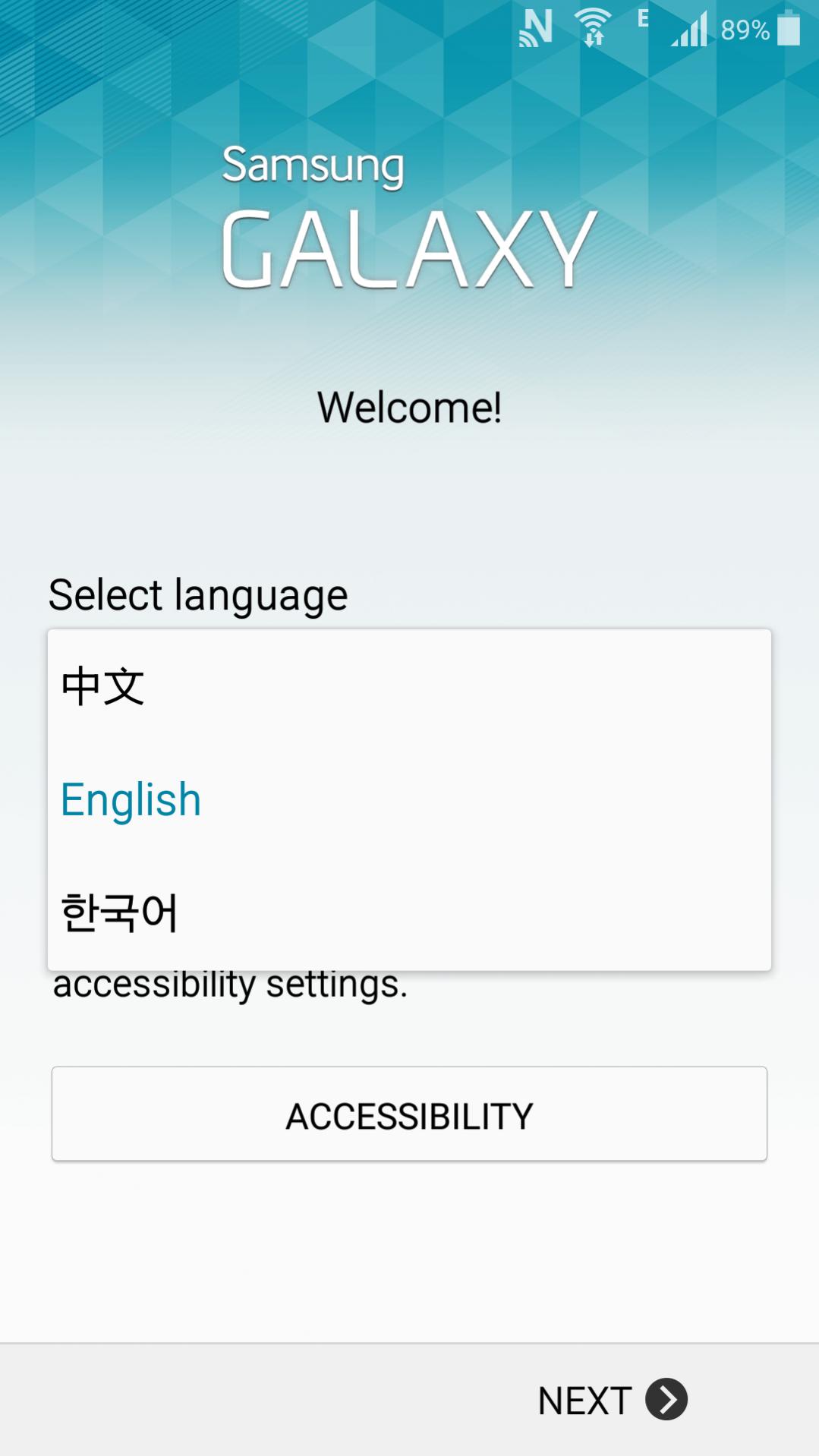Open the Accessibility settings button

pyautogui.click(x=409, y=1114)
